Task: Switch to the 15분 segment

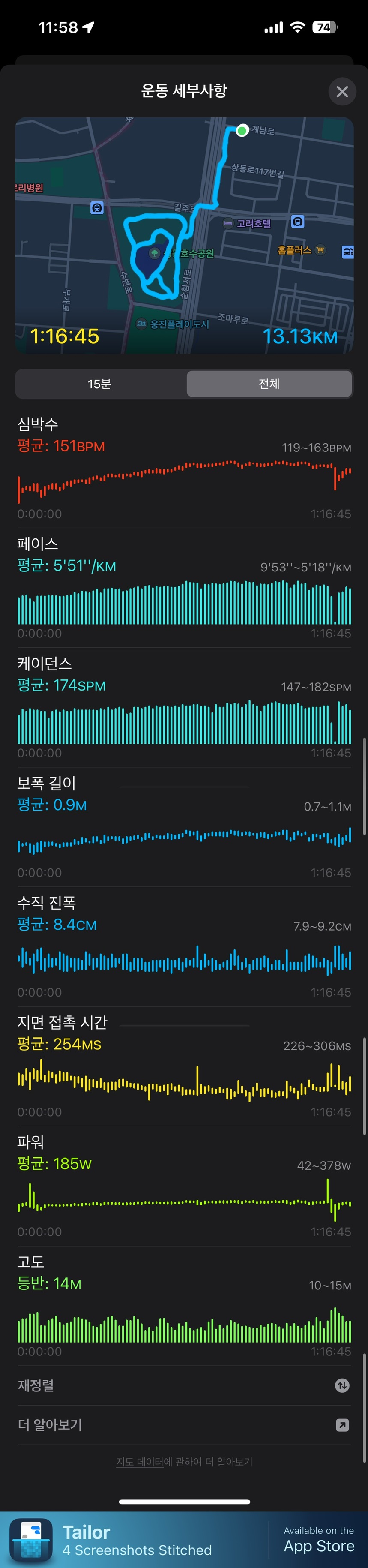Action: (x=100, y=384)
